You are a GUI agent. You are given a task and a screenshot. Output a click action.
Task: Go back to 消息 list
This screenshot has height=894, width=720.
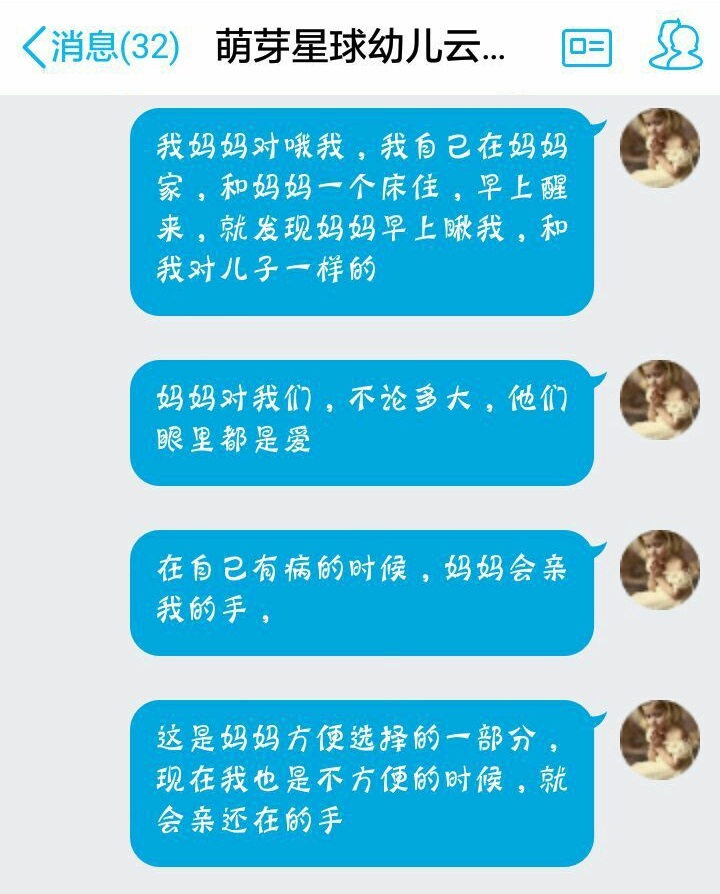point(100,47)
